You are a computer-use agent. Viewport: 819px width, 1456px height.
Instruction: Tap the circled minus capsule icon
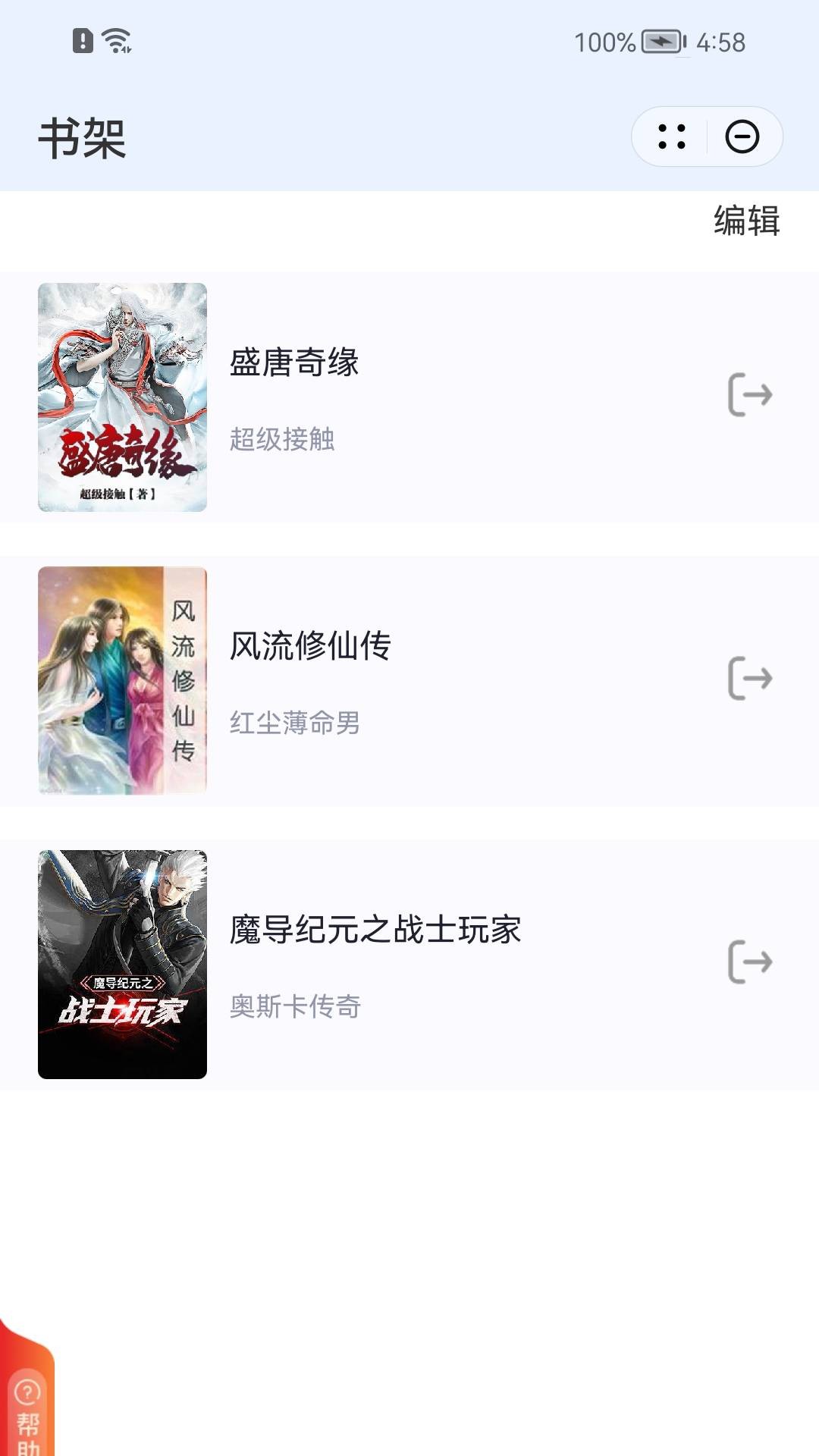744,136
